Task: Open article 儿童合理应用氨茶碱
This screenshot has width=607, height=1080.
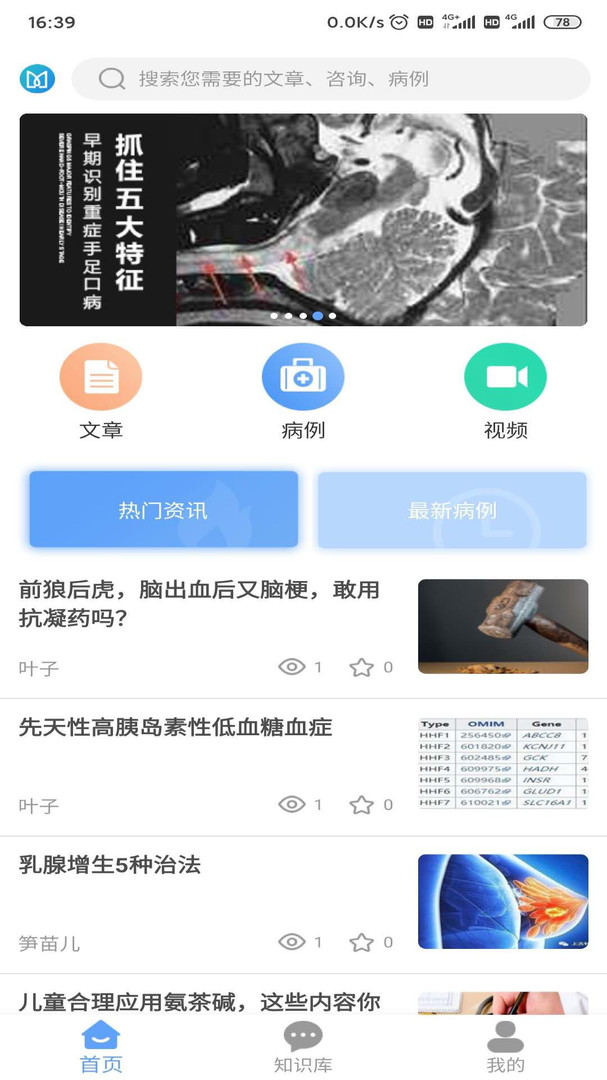Action: [200, 1000]
